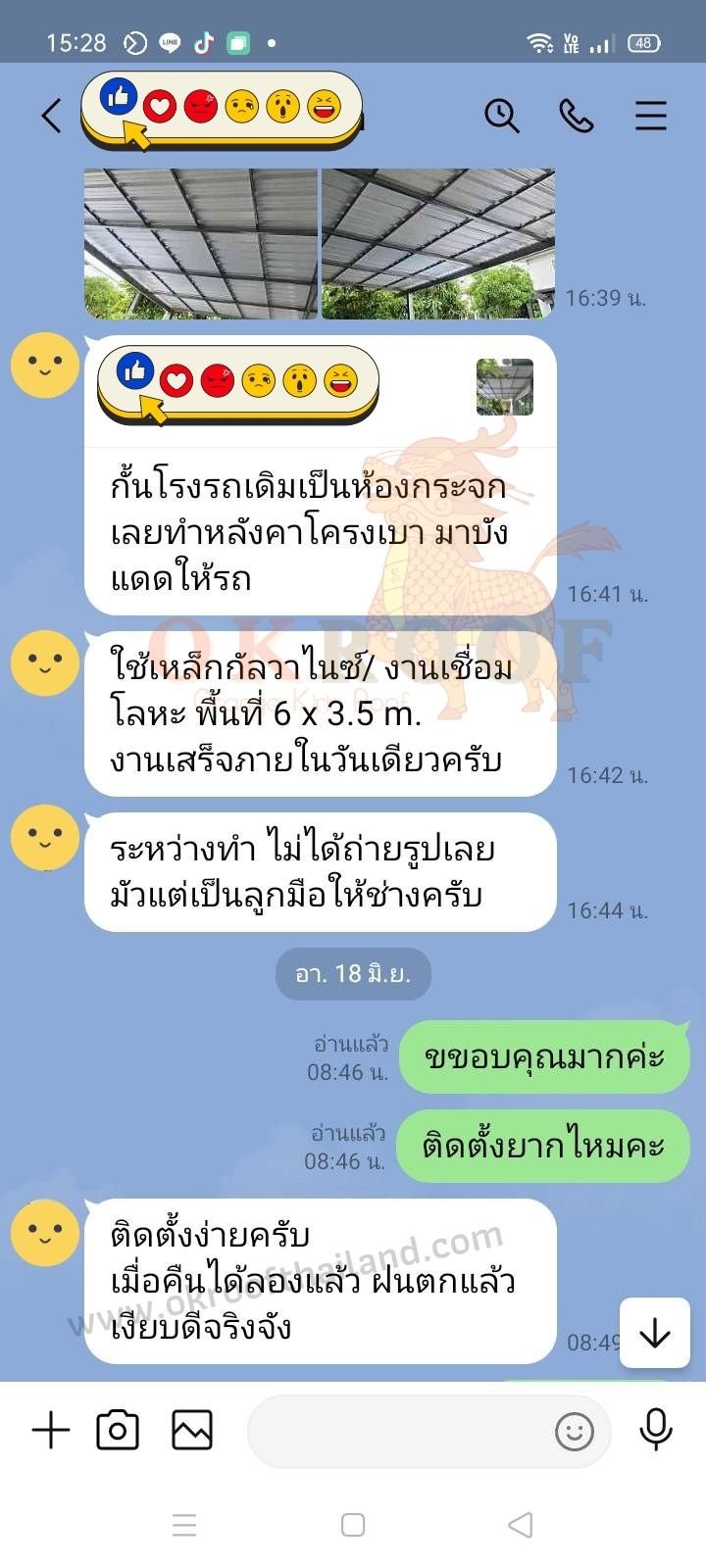Open the chat menu
Viewport: 706px width, 1568px height.
coord(650,116)
